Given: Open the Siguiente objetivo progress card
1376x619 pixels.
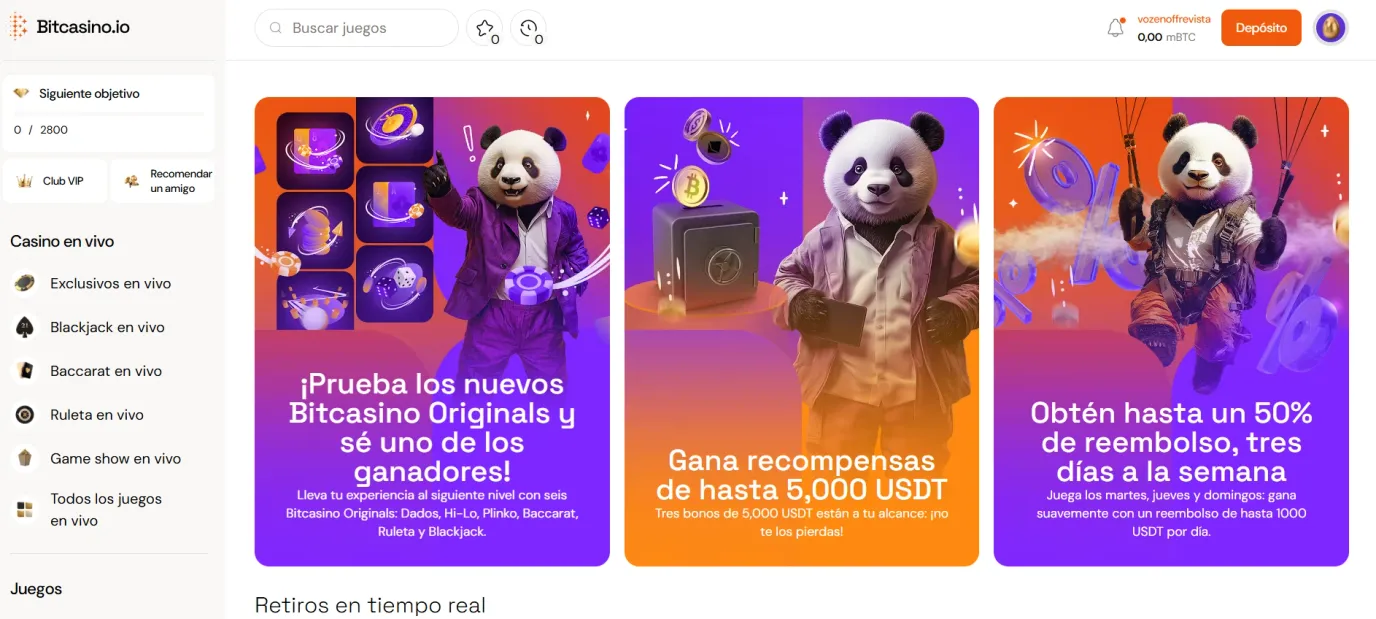Looking at the screenshot, I should pyautogui.click(x=108, y=111).
